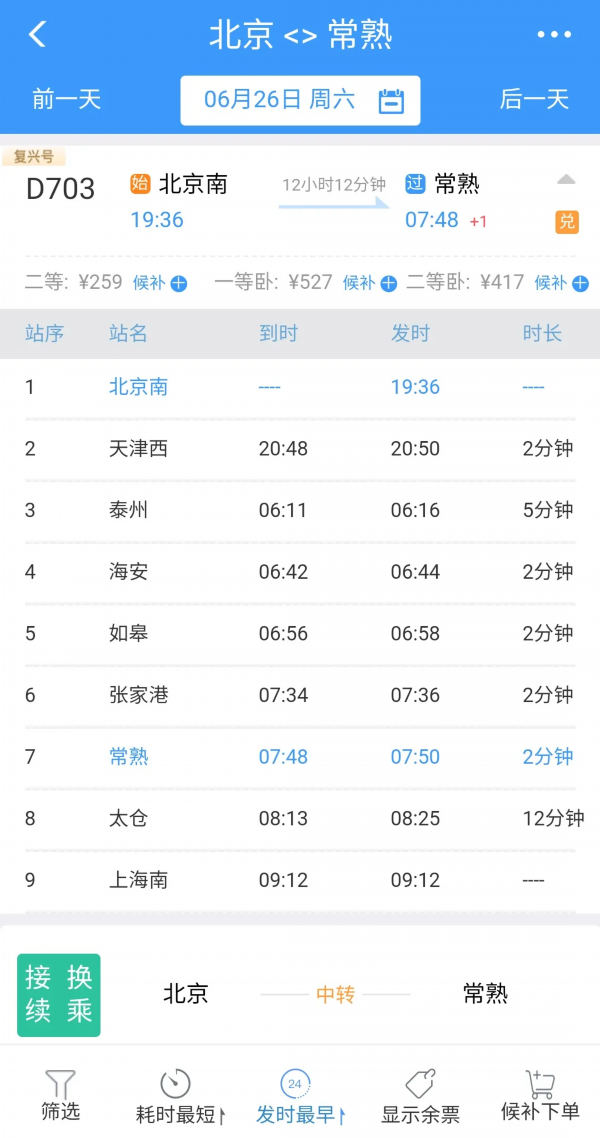
Task: Open the three-dot overflow menu
Action: (x=554, y=35)
